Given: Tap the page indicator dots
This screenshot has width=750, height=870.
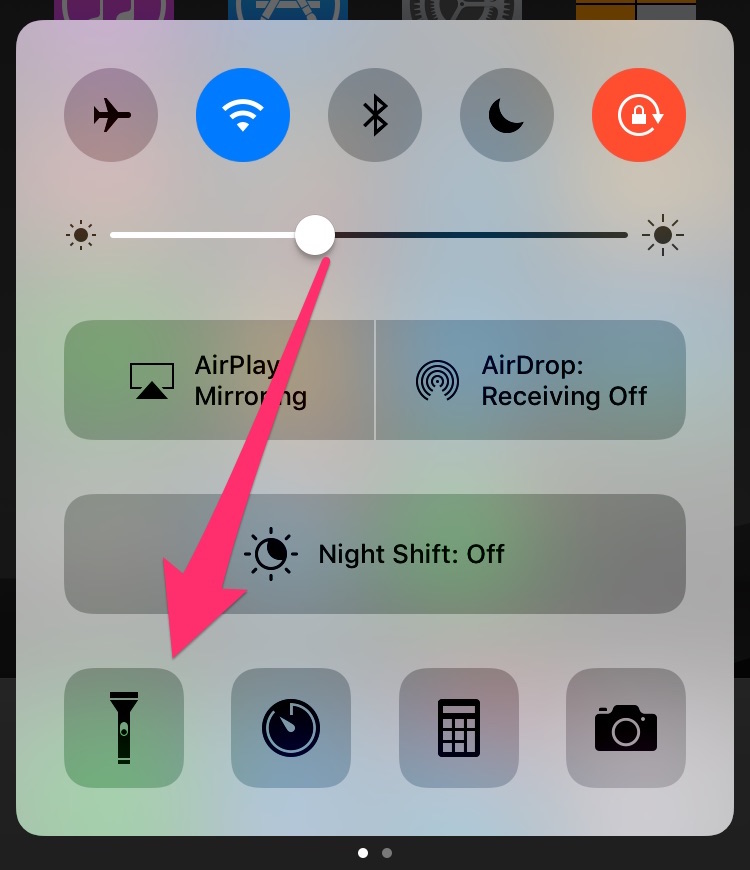Looking at the screenshot, I should tap(375, 853).
